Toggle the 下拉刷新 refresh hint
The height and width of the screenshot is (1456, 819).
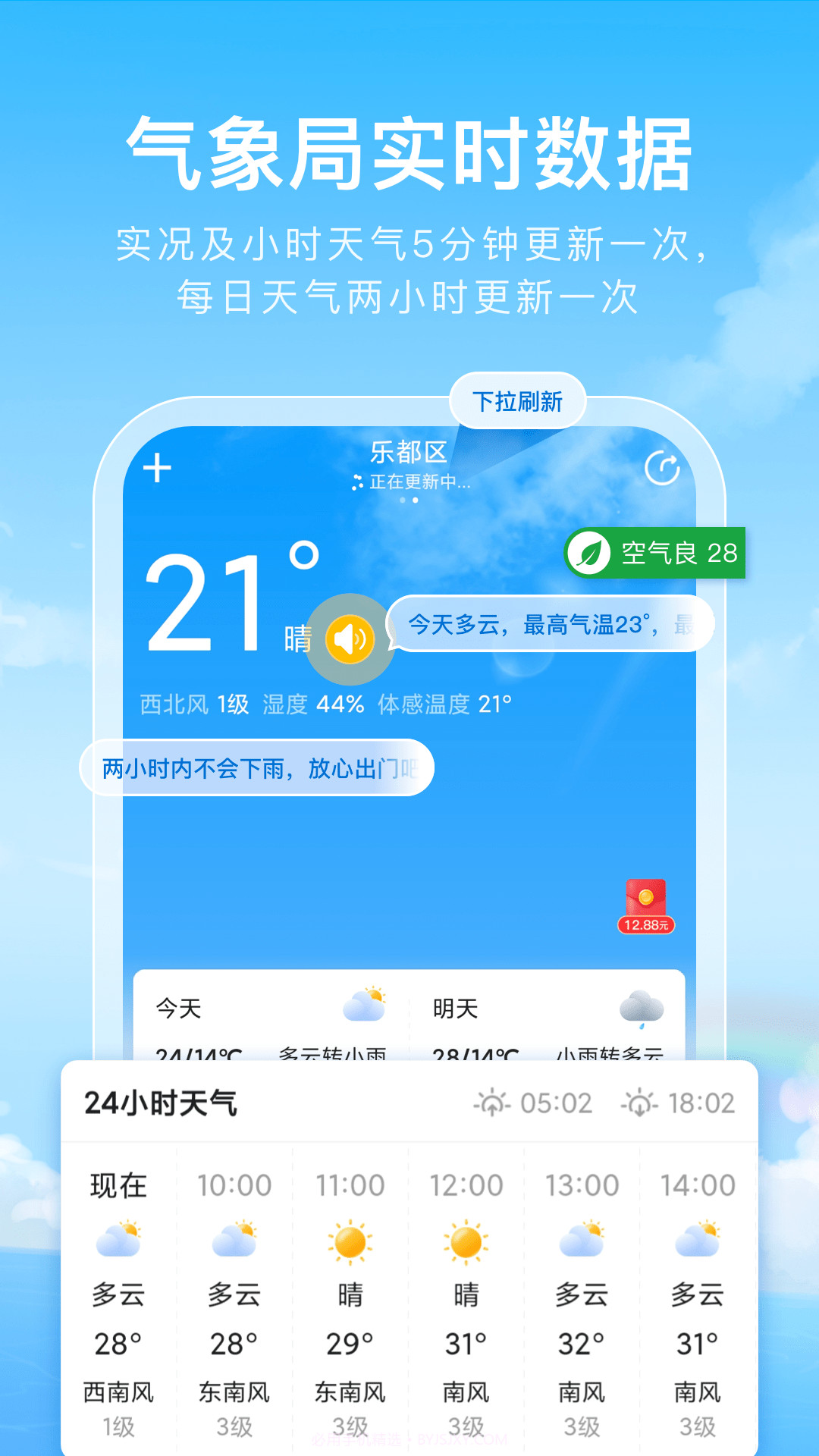tap(518, 400)
